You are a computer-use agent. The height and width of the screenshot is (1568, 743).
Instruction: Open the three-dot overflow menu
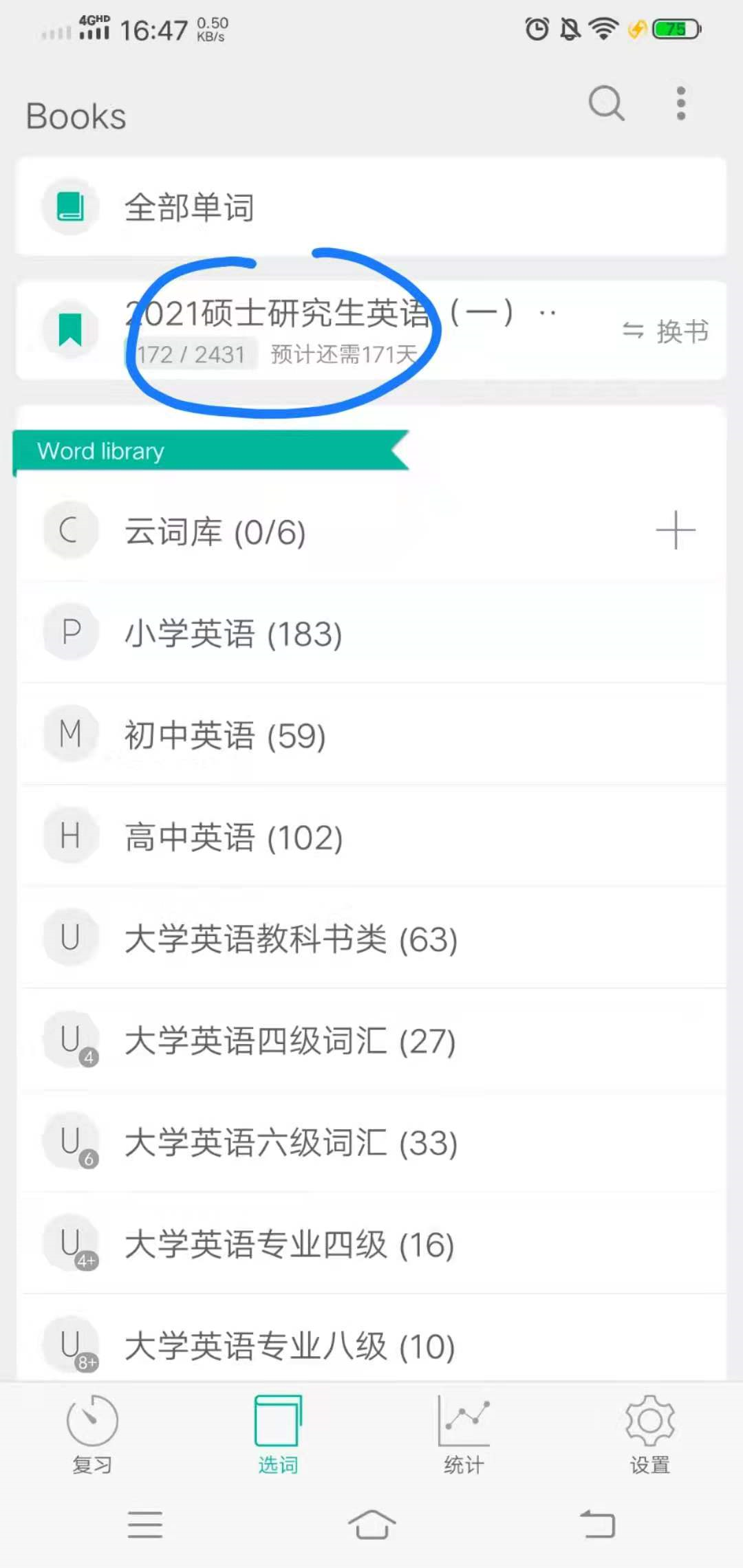click(680, 104)
